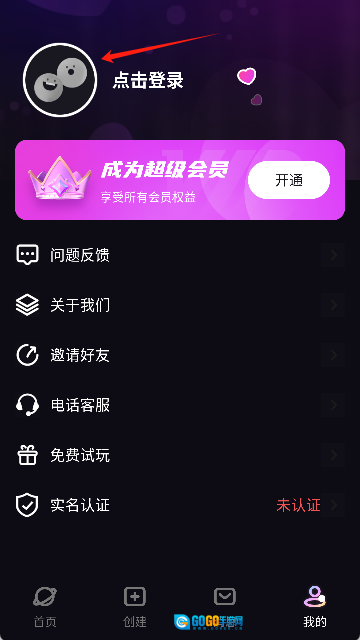Image resolution: width=360 pixels, height=640 pixels.
Task: Select the 我的 profile tab
Action: [315, 607]
